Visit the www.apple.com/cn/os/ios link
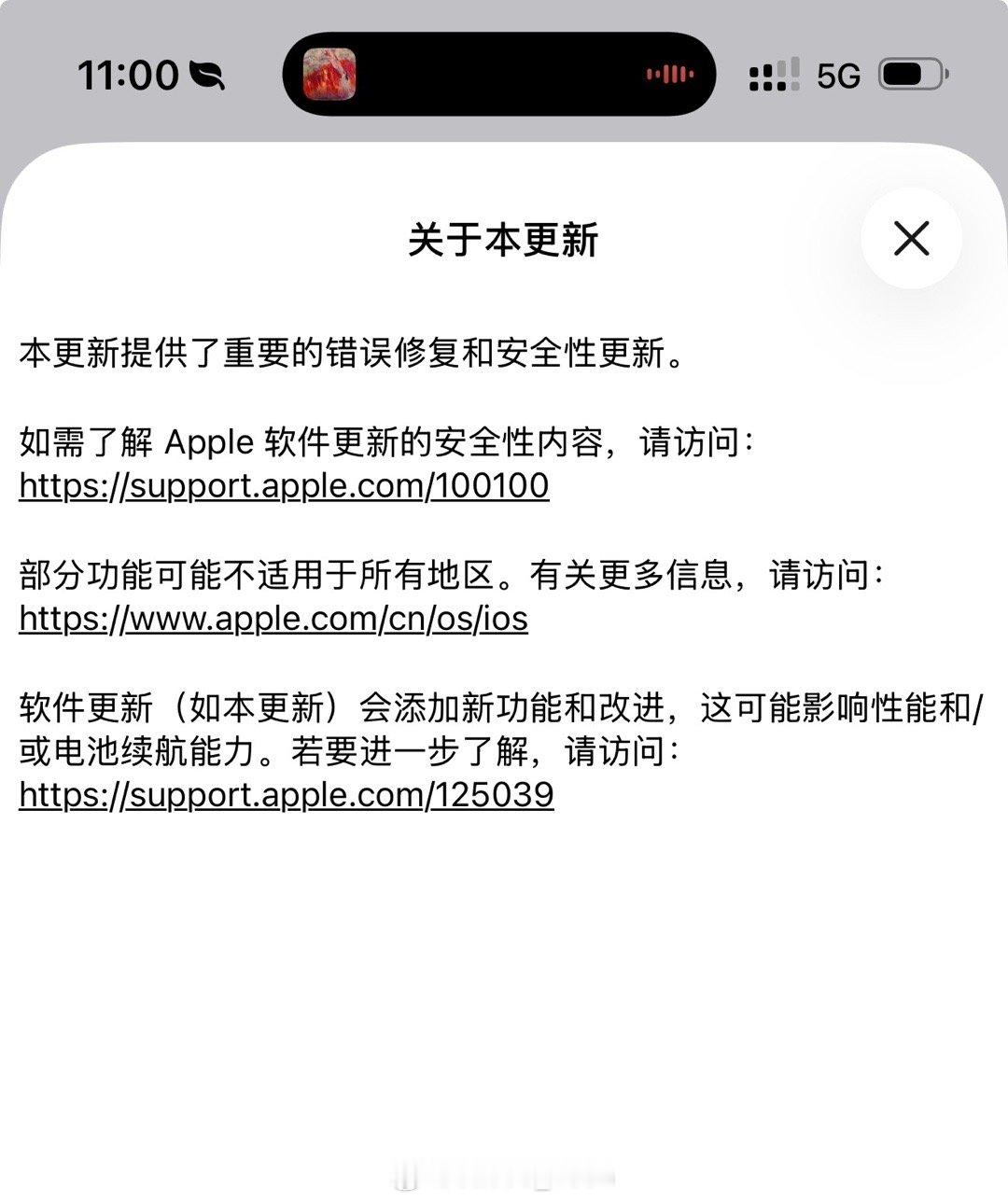The width and height of the screenshot is (1008, 1201). click(273, 618)
